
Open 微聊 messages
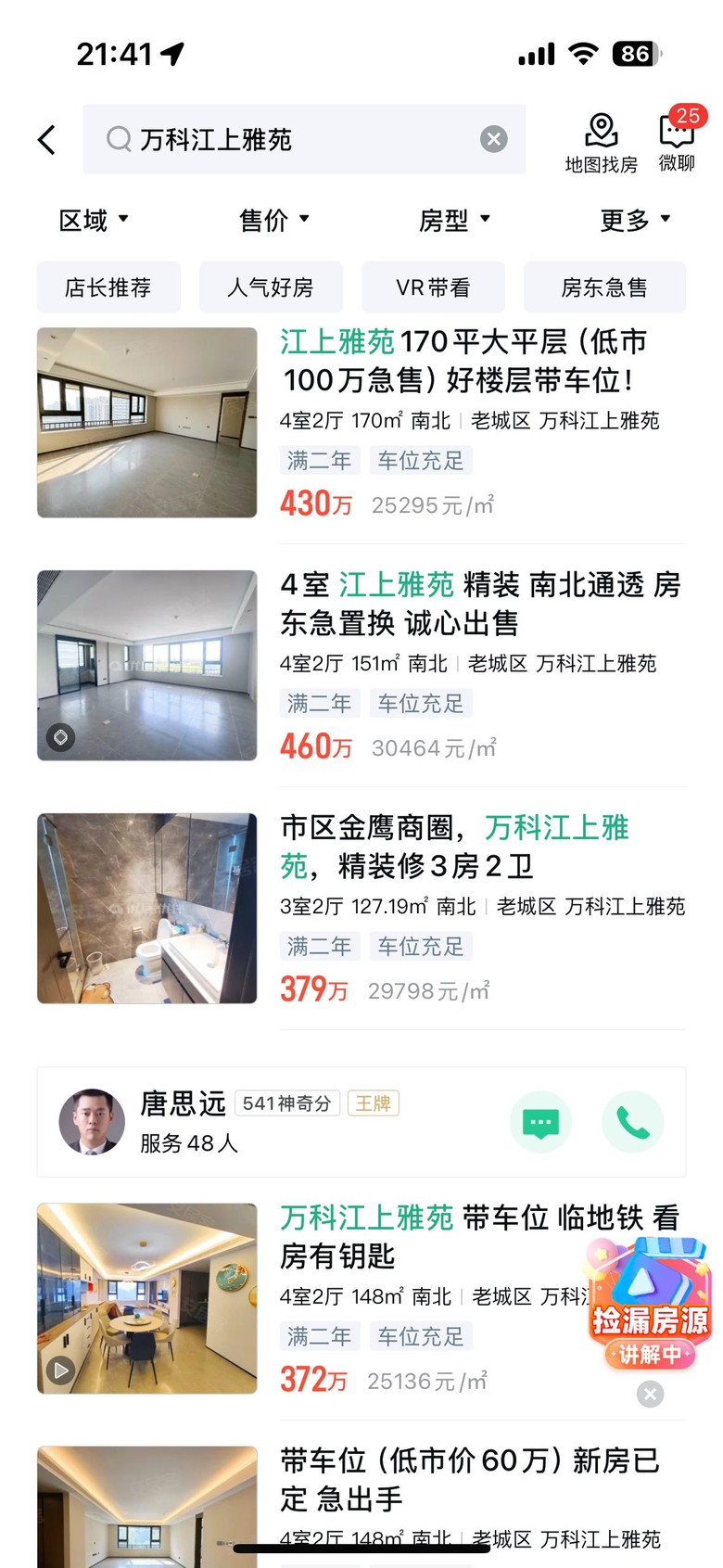point(677,143)
